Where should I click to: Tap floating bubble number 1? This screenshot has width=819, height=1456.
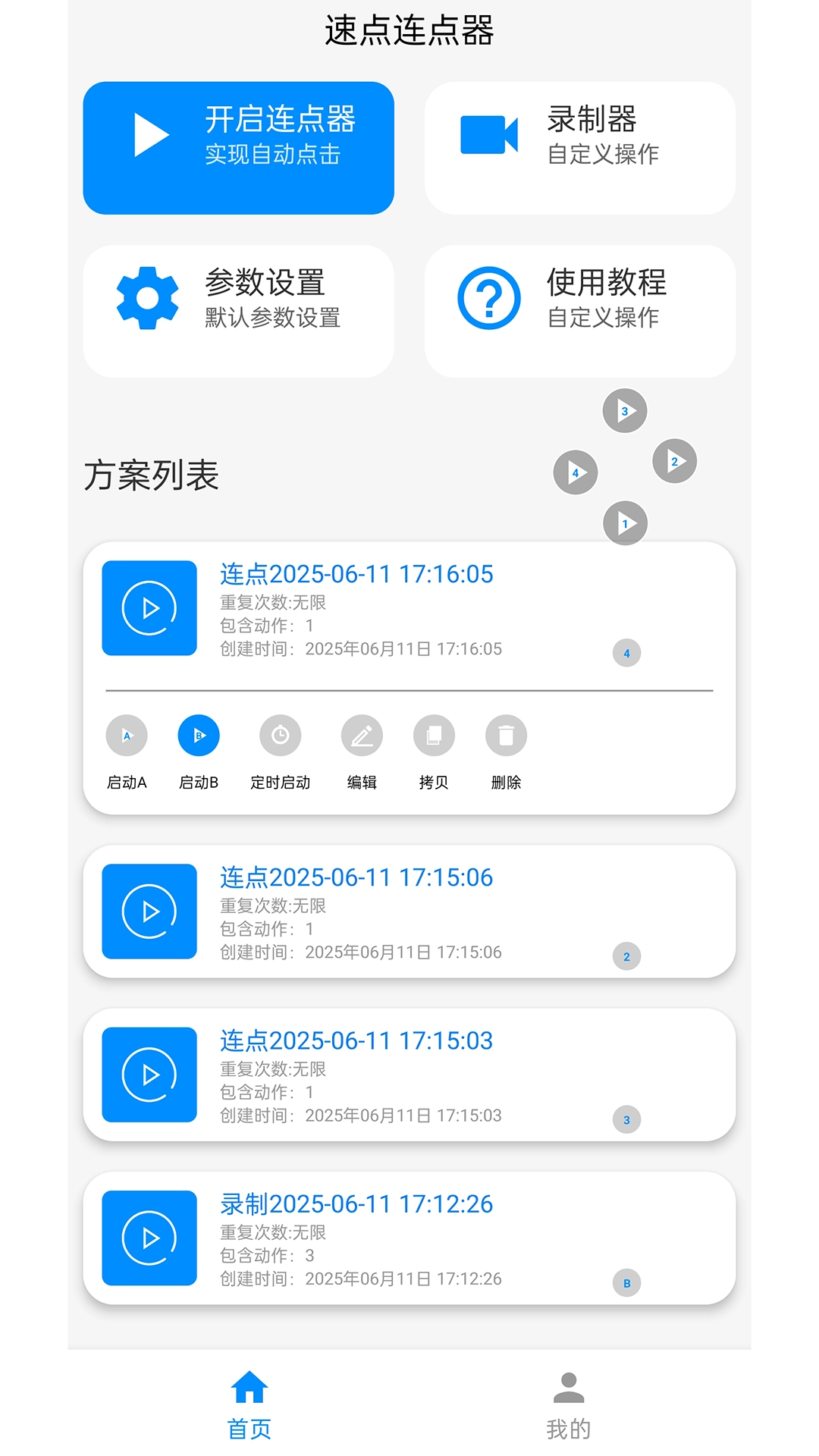tap(625, 522)
